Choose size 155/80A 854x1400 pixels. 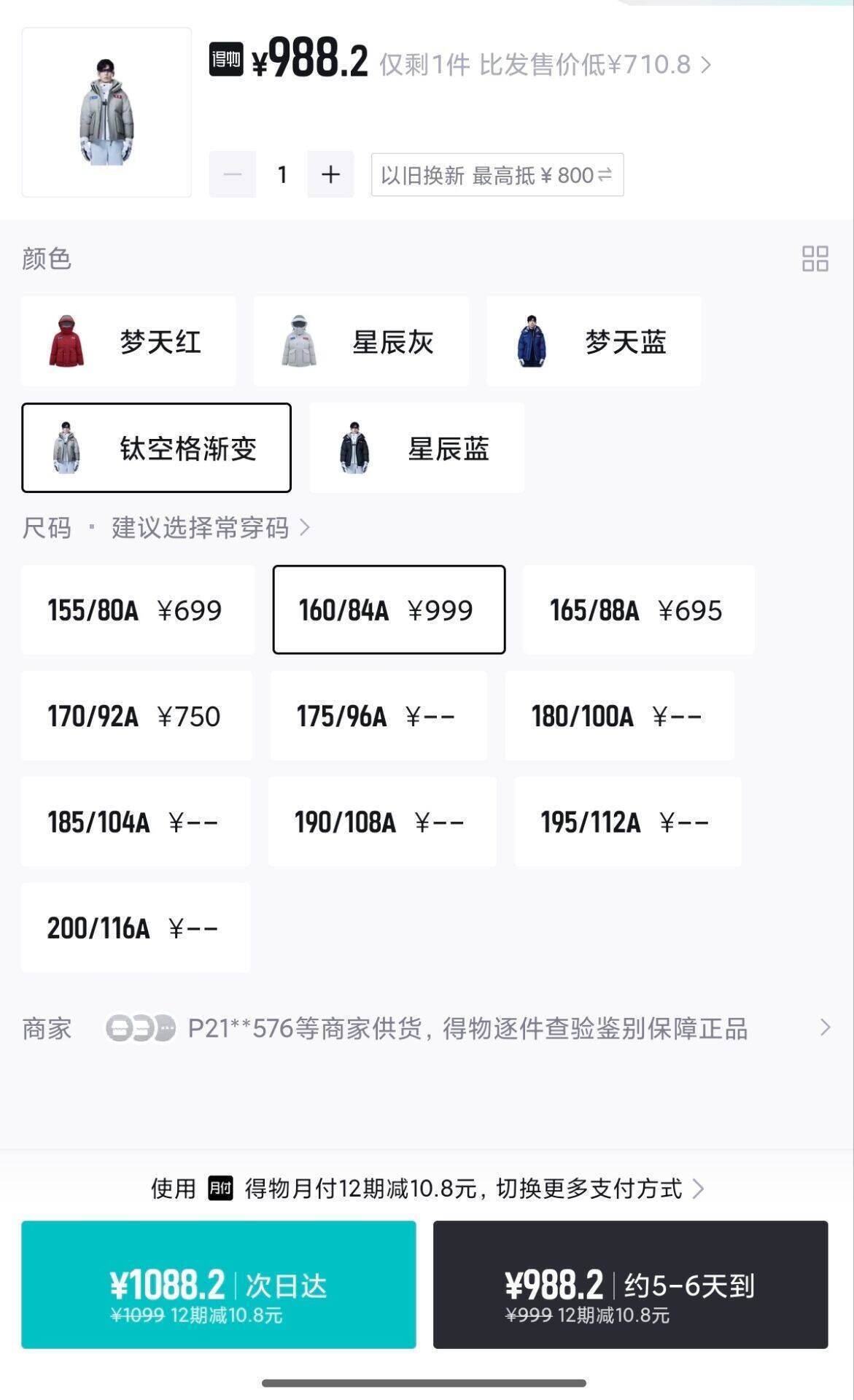coord(138,610)
